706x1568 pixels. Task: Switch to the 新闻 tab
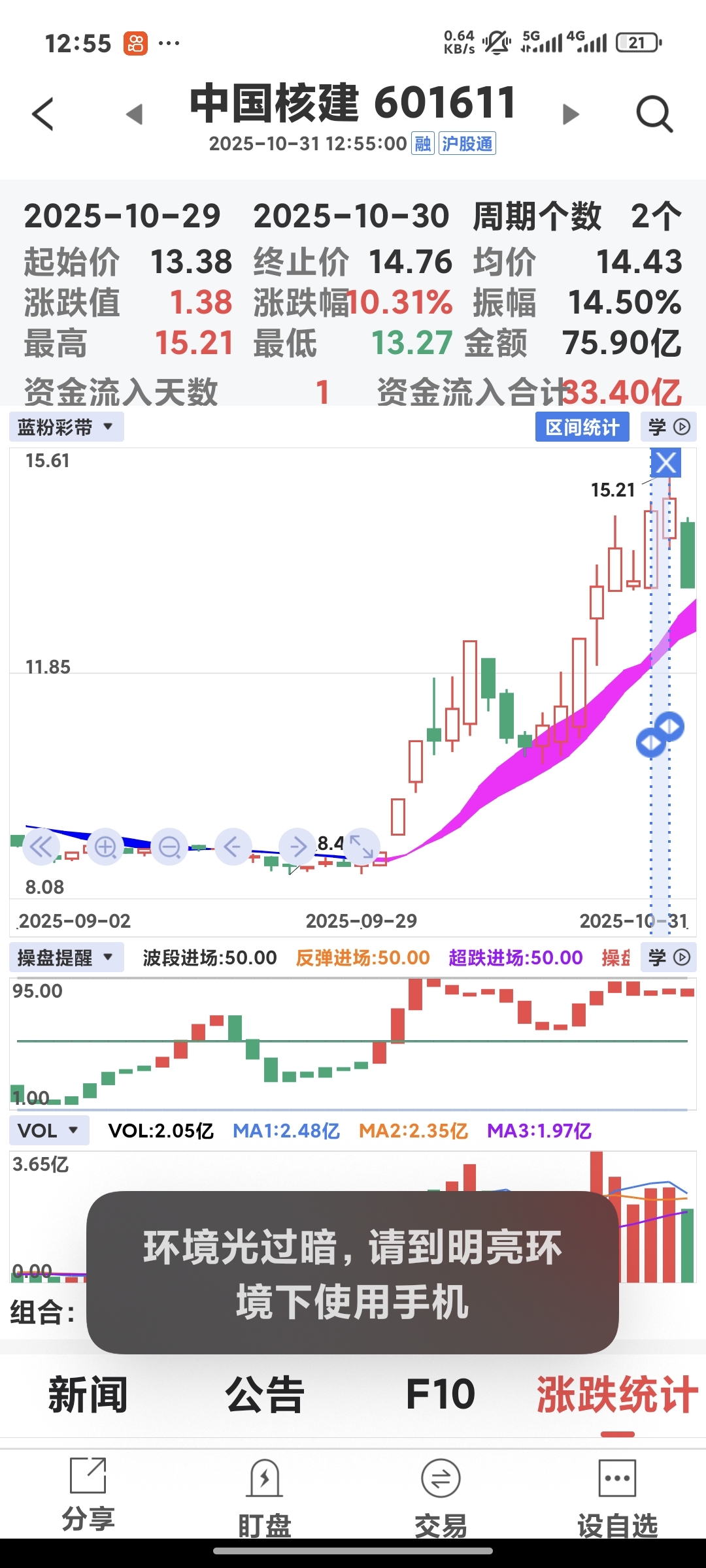[x=88, y=1395]
